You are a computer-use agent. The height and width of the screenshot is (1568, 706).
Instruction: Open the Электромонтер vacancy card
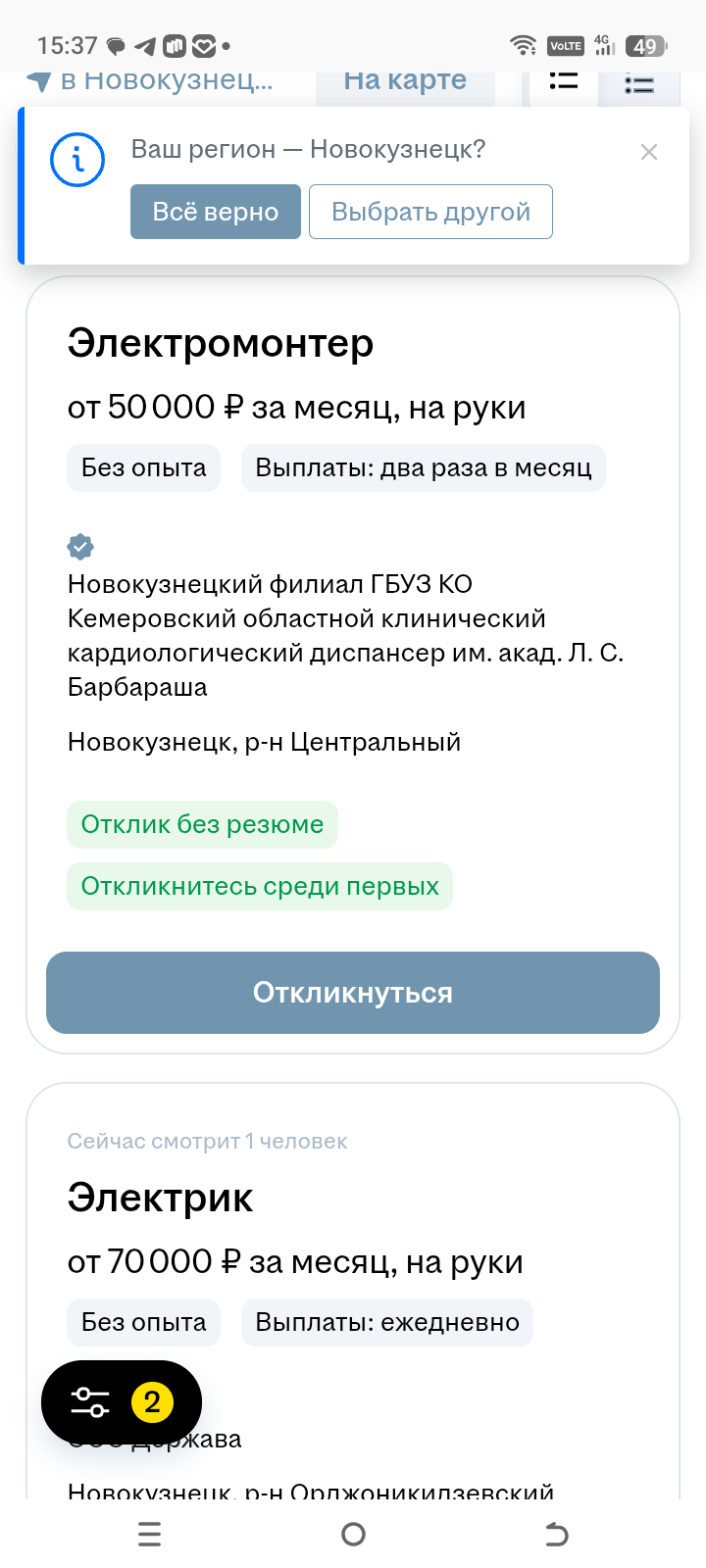click(x=221, y=344)
